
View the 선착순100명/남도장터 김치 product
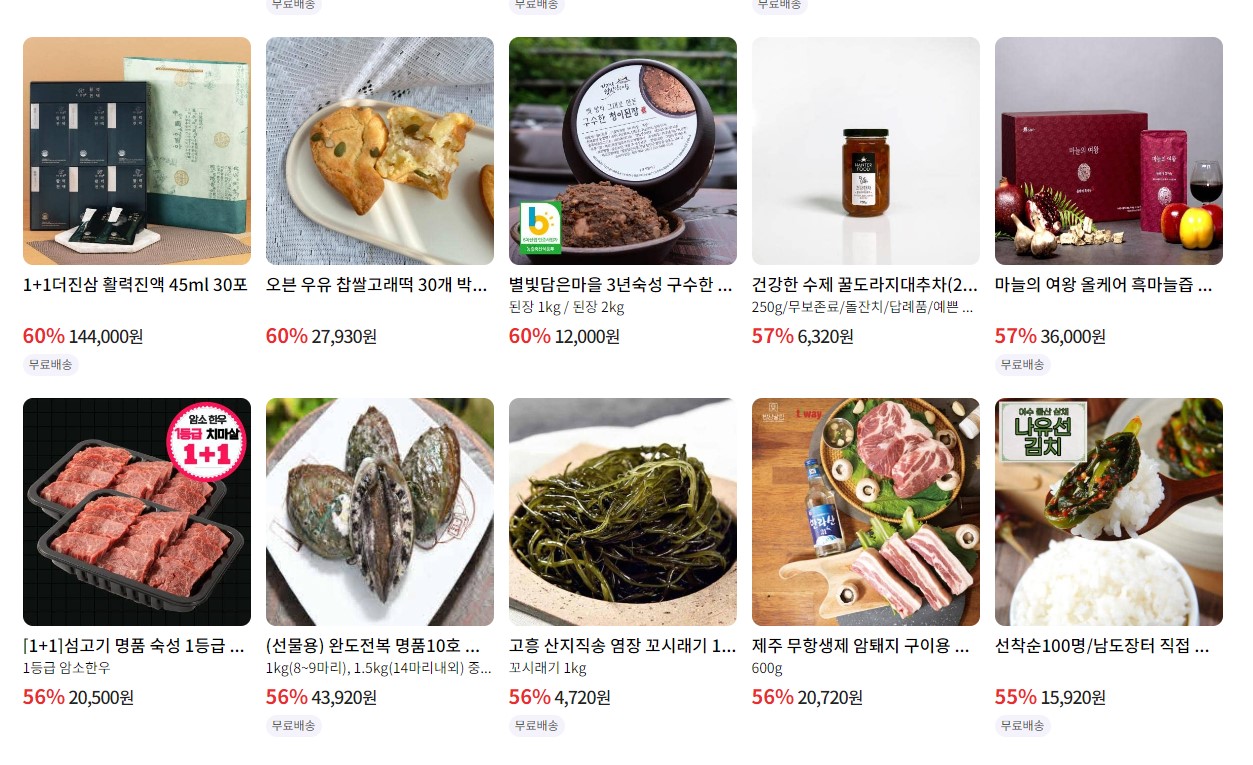pos(1109,512)
